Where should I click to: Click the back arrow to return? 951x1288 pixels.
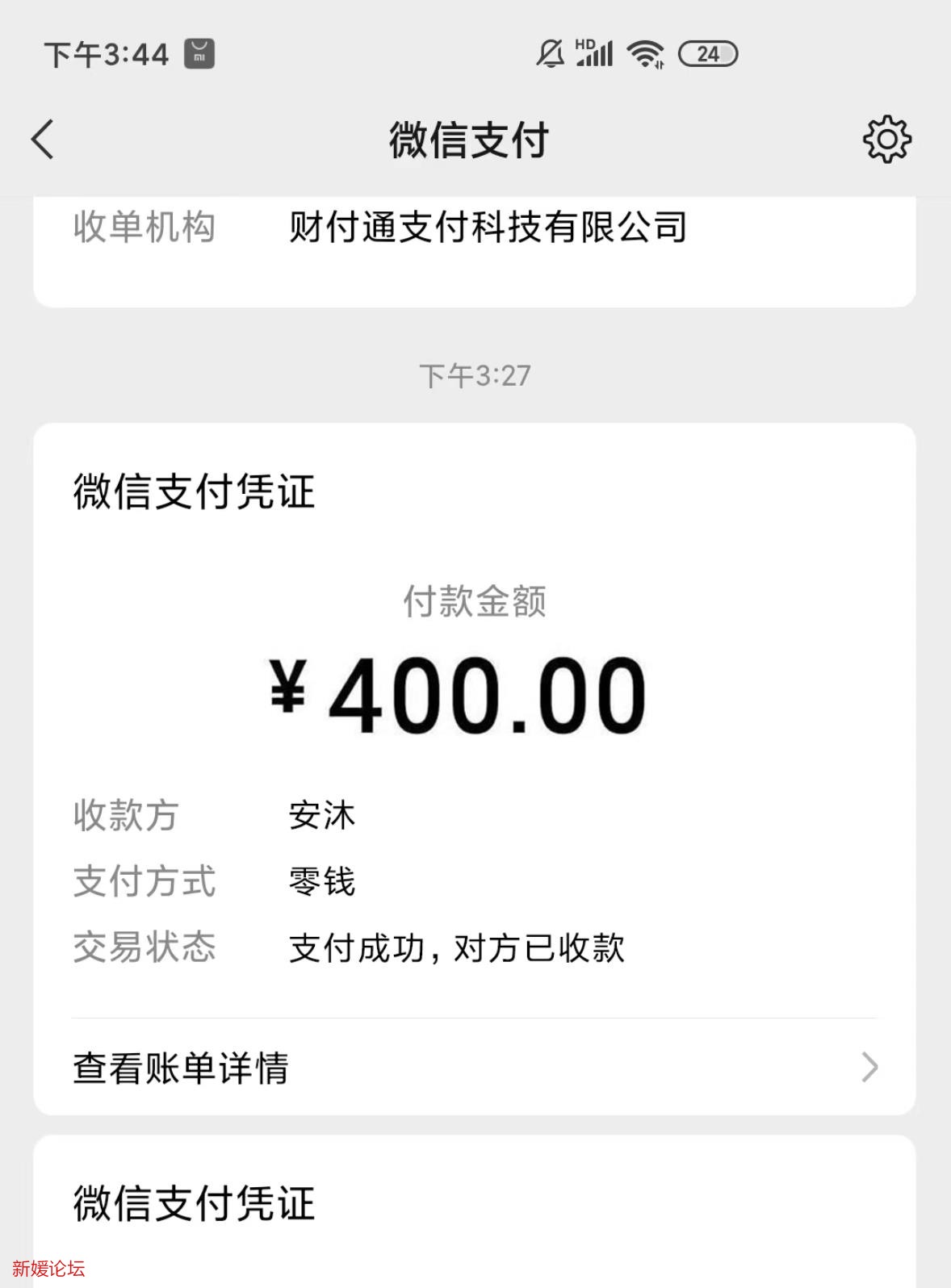(41, 139)
